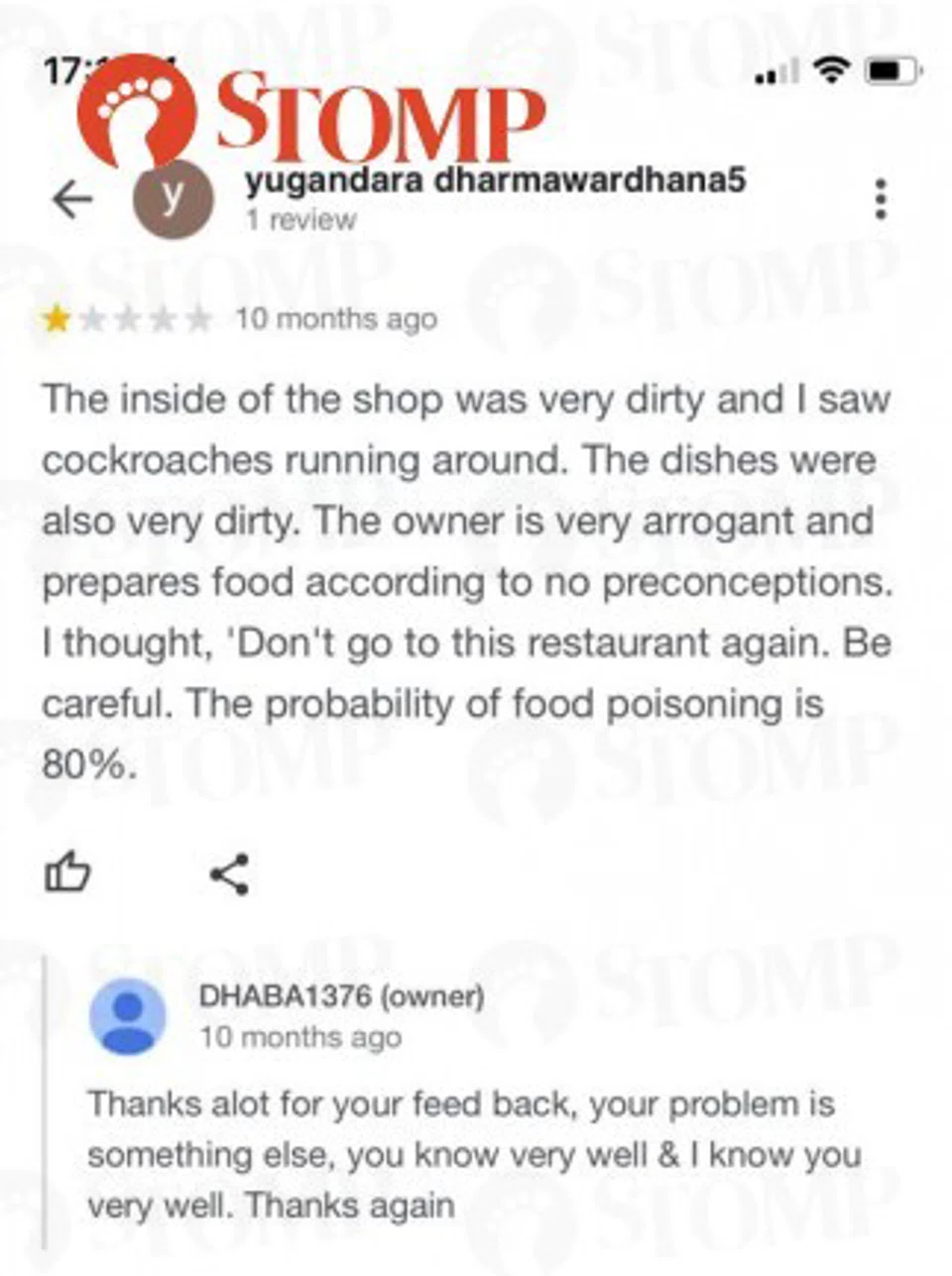Open the three-dot overflow menu
The height and width of the screenshot is (1276, 952).
[880, 199]
